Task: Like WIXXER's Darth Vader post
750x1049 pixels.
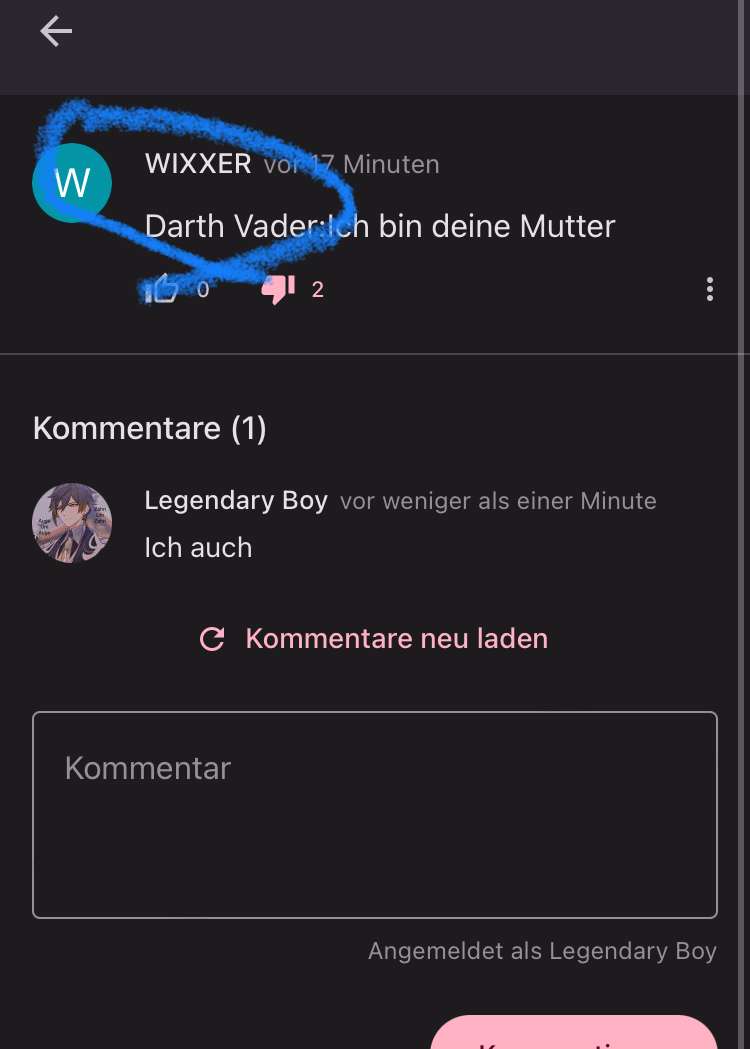Action: [x=162, y=289]
